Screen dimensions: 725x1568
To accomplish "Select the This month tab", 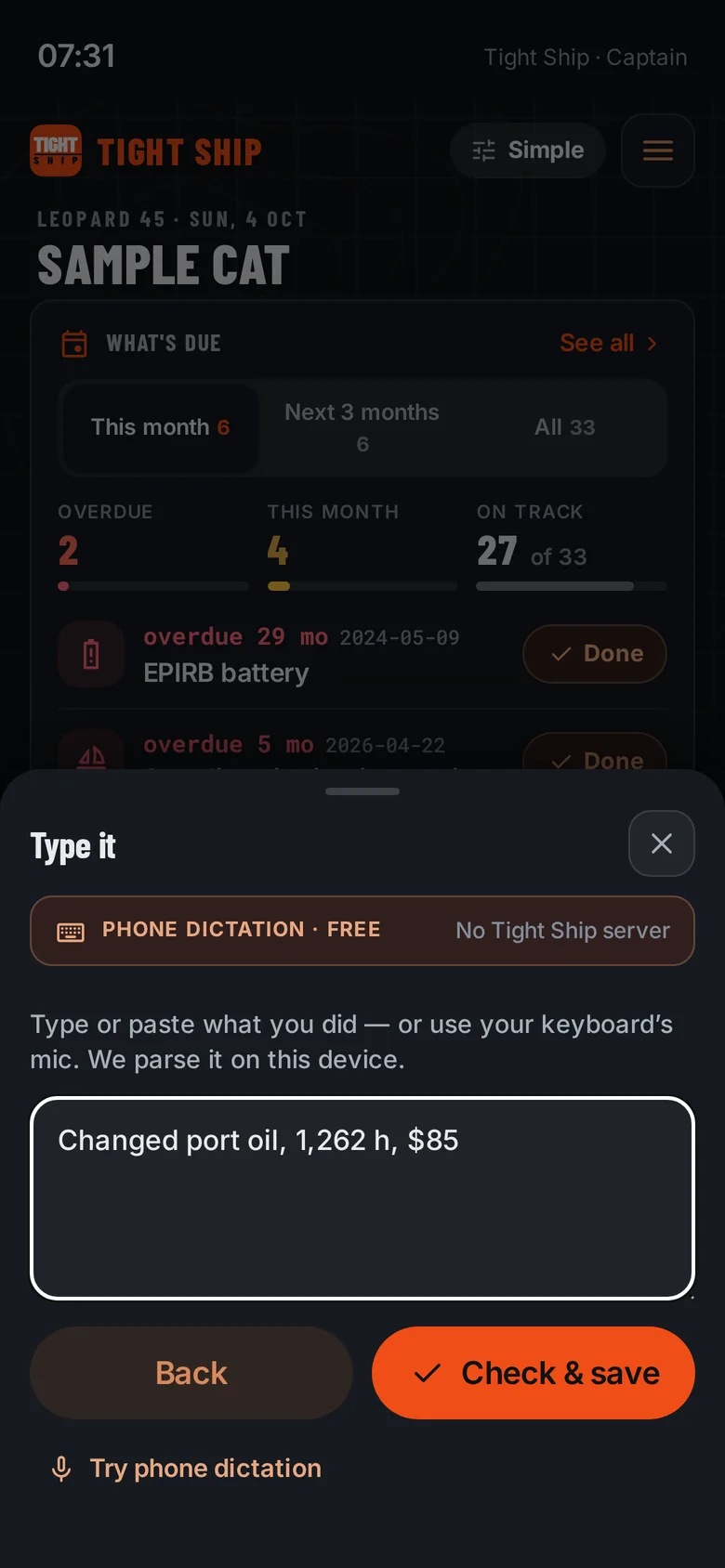I will tap(160, 427).
